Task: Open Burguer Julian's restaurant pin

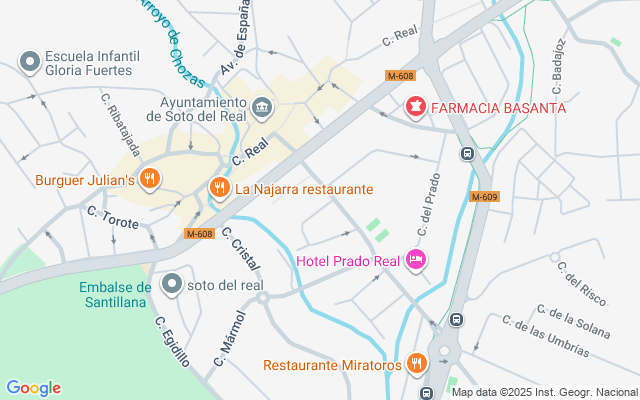Action: coord(149,180)
